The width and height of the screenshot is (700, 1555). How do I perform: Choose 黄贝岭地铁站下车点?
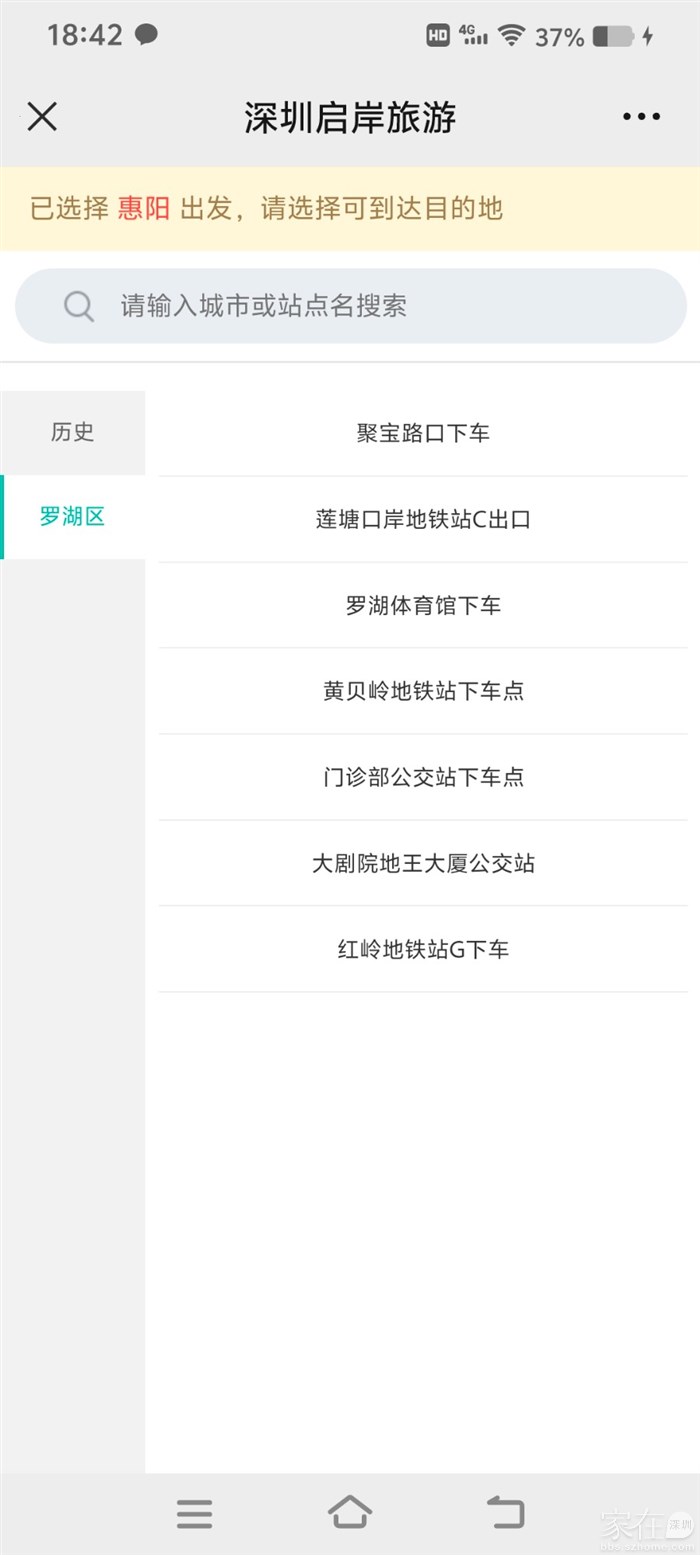click(x=423, y=691)
